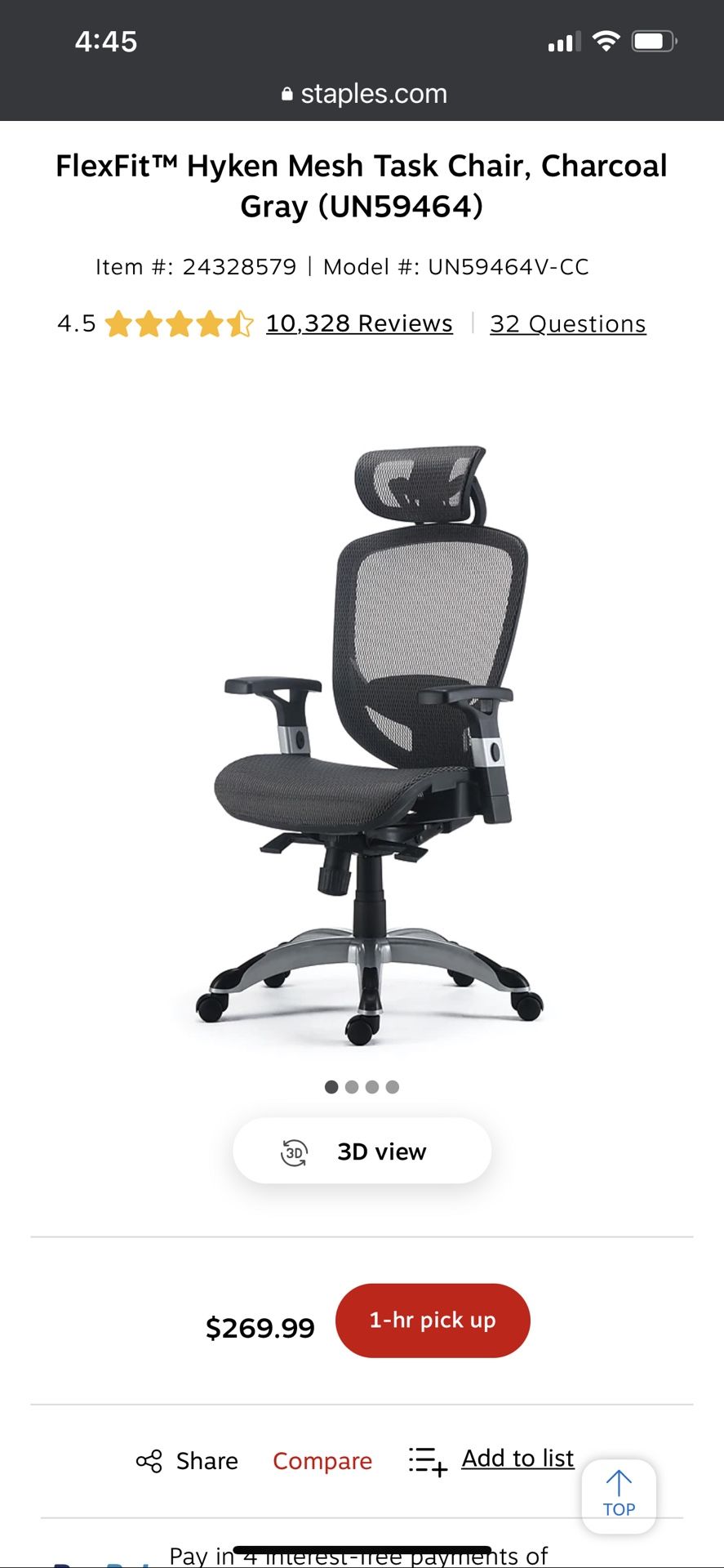View the 32 Questions link

(x=568, y=323)
